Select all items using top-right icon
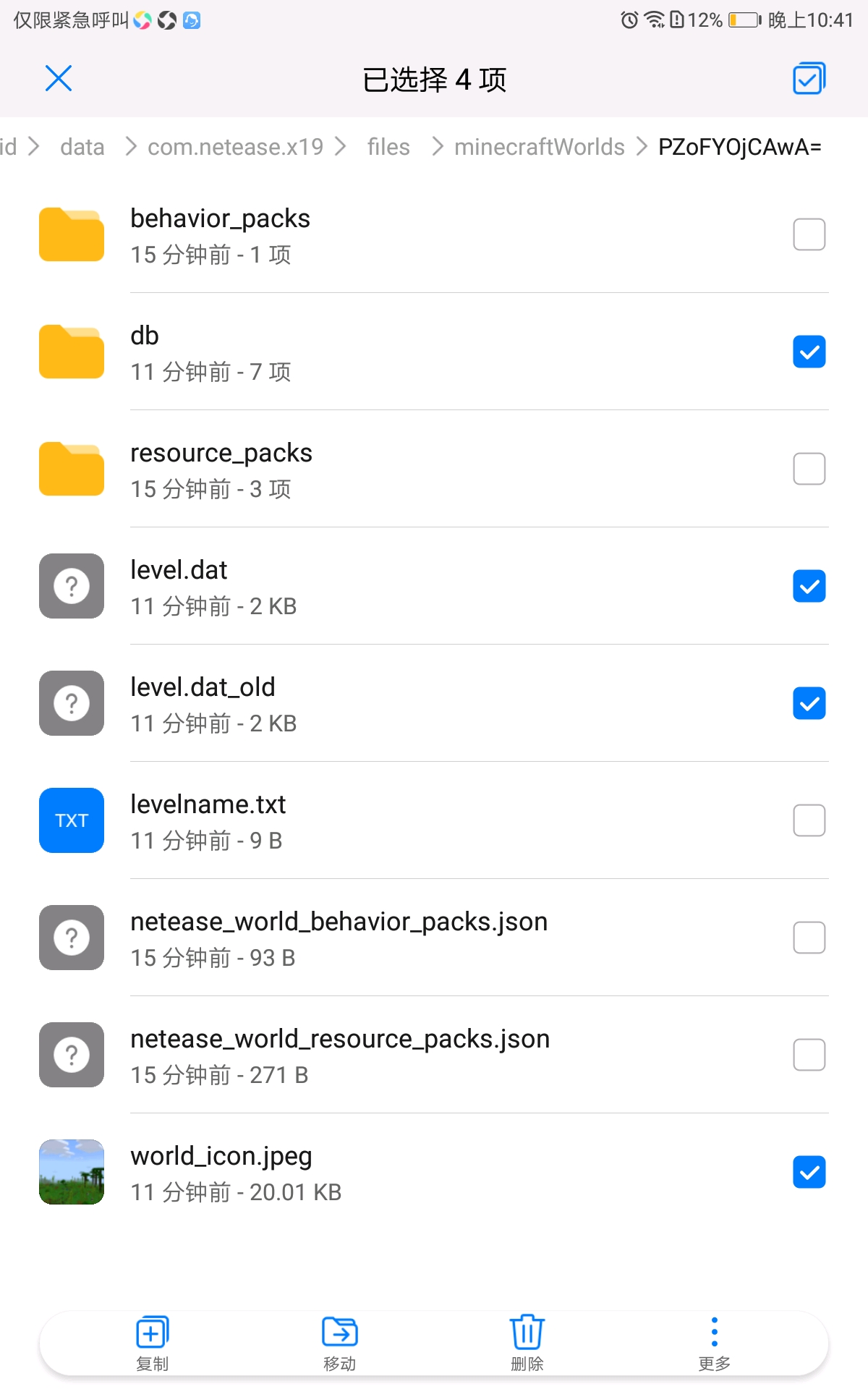Screen dimensions: 868x1389 pyautogui.click(x=809, y=78)
